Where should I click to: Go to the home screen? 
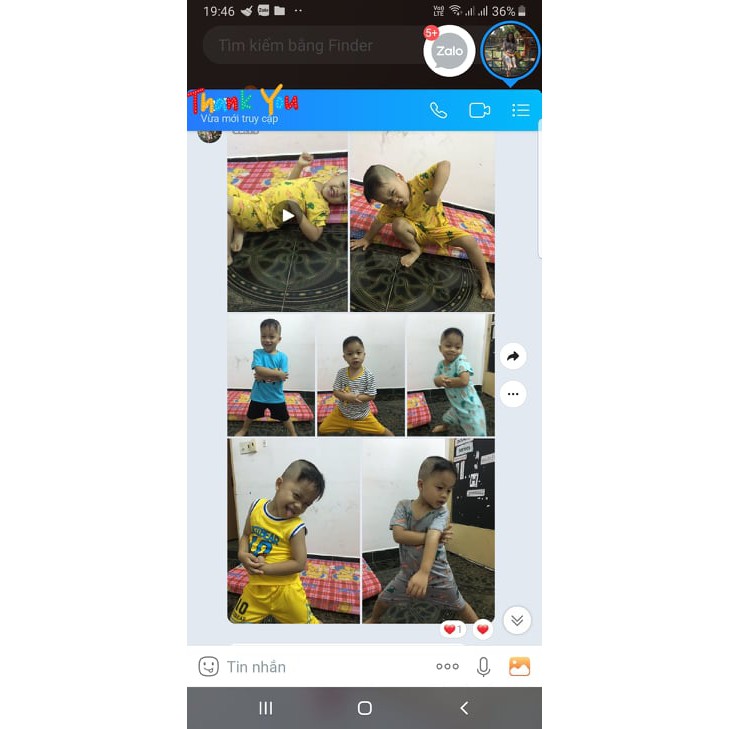pyautogui.click(x=365, y=708)
